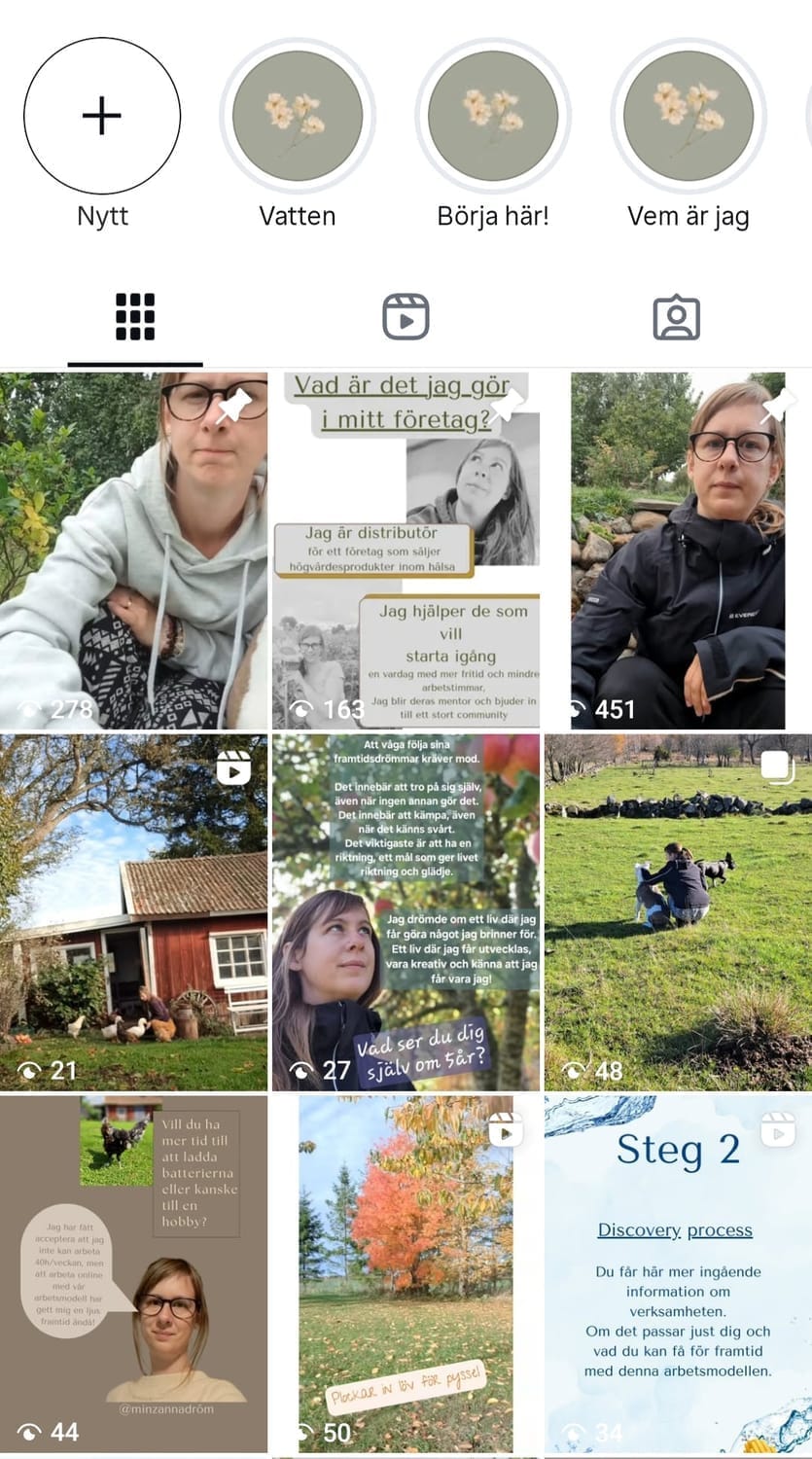
Task: Open the 'Steg 2 Discovery process' reel
Action: pos(678,1274)
